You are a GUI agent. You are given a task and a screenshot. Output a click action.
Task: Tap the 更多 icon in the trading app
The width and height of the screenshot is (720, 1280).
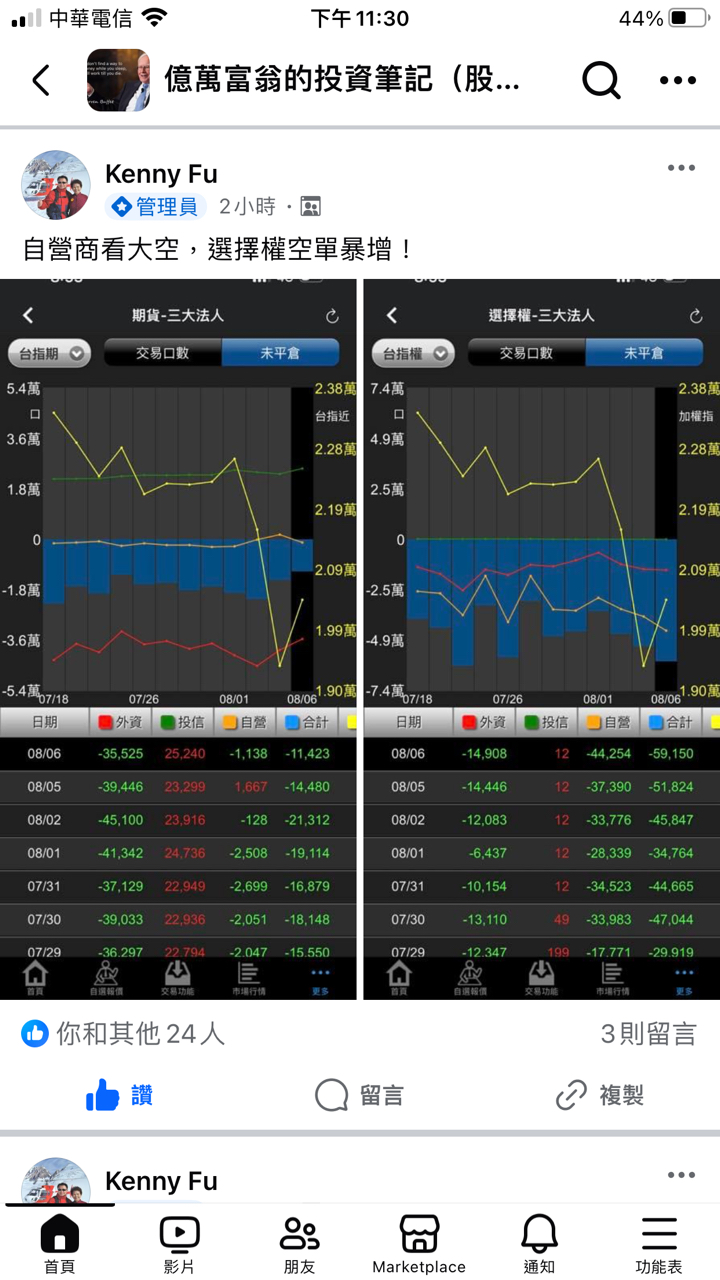tap(320, 975)
